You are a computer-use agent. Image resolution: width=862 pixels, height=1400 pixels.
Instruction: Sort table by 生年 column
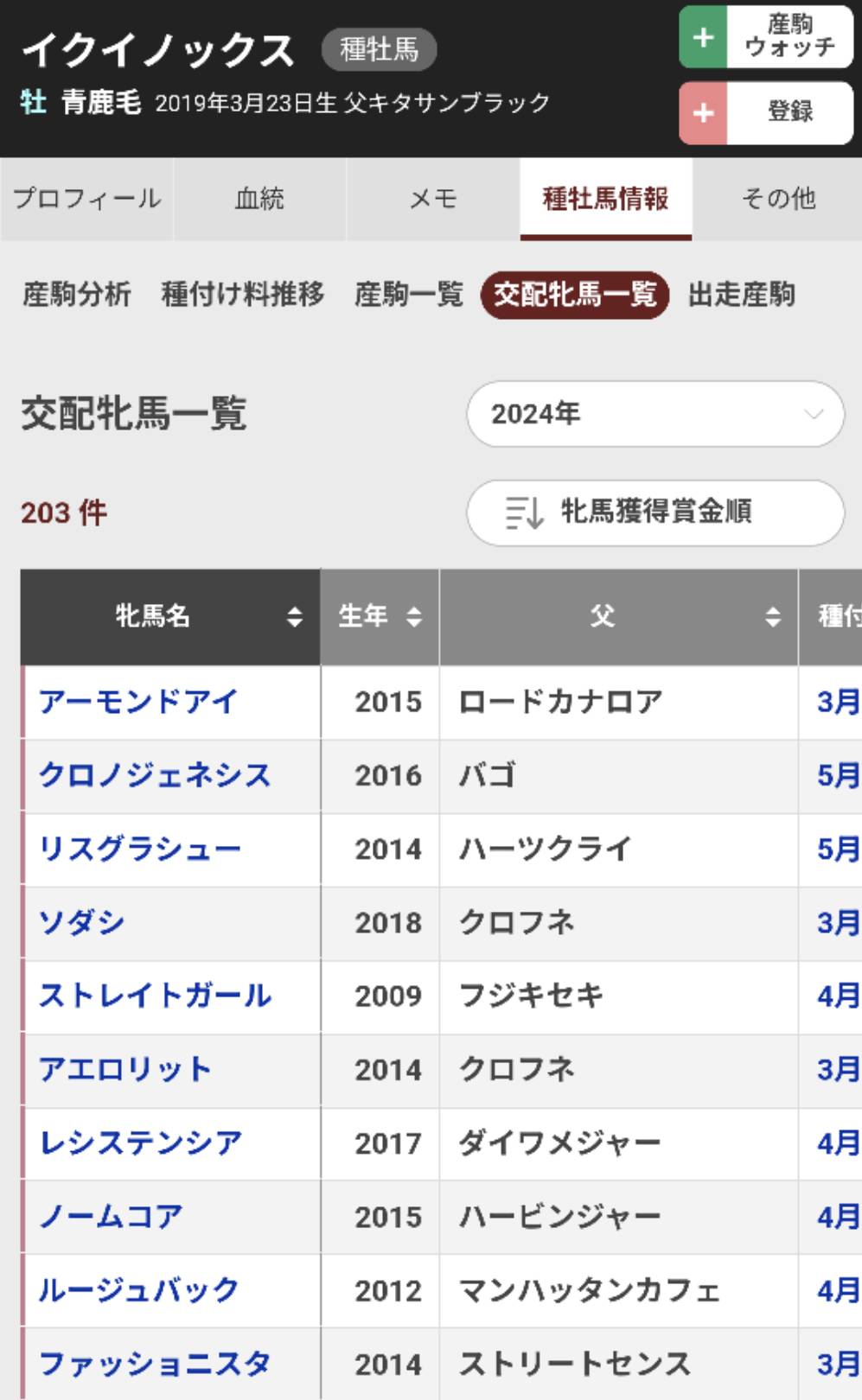click(x=380, y=616)
